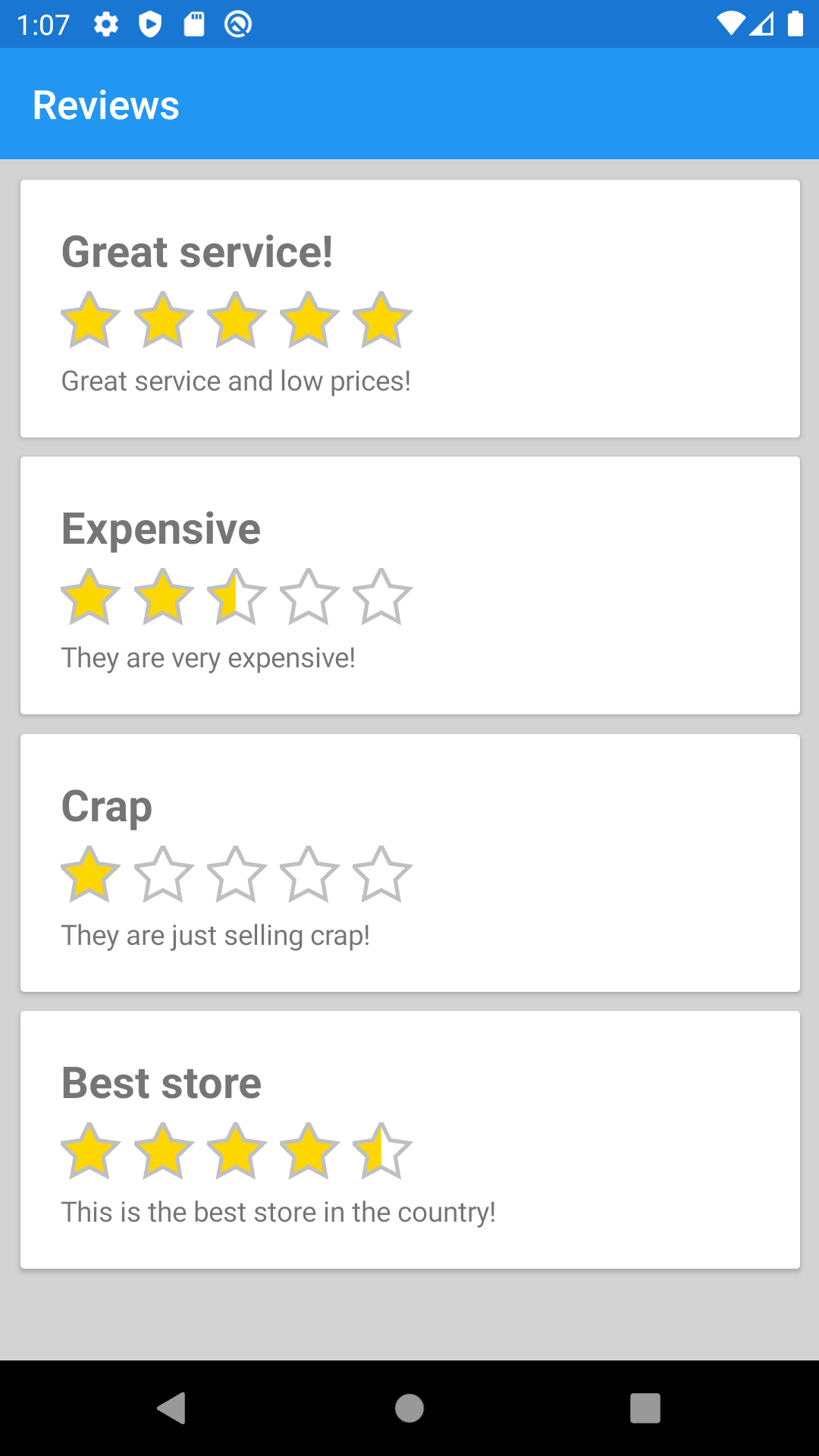Go to the home screen

409,1408
